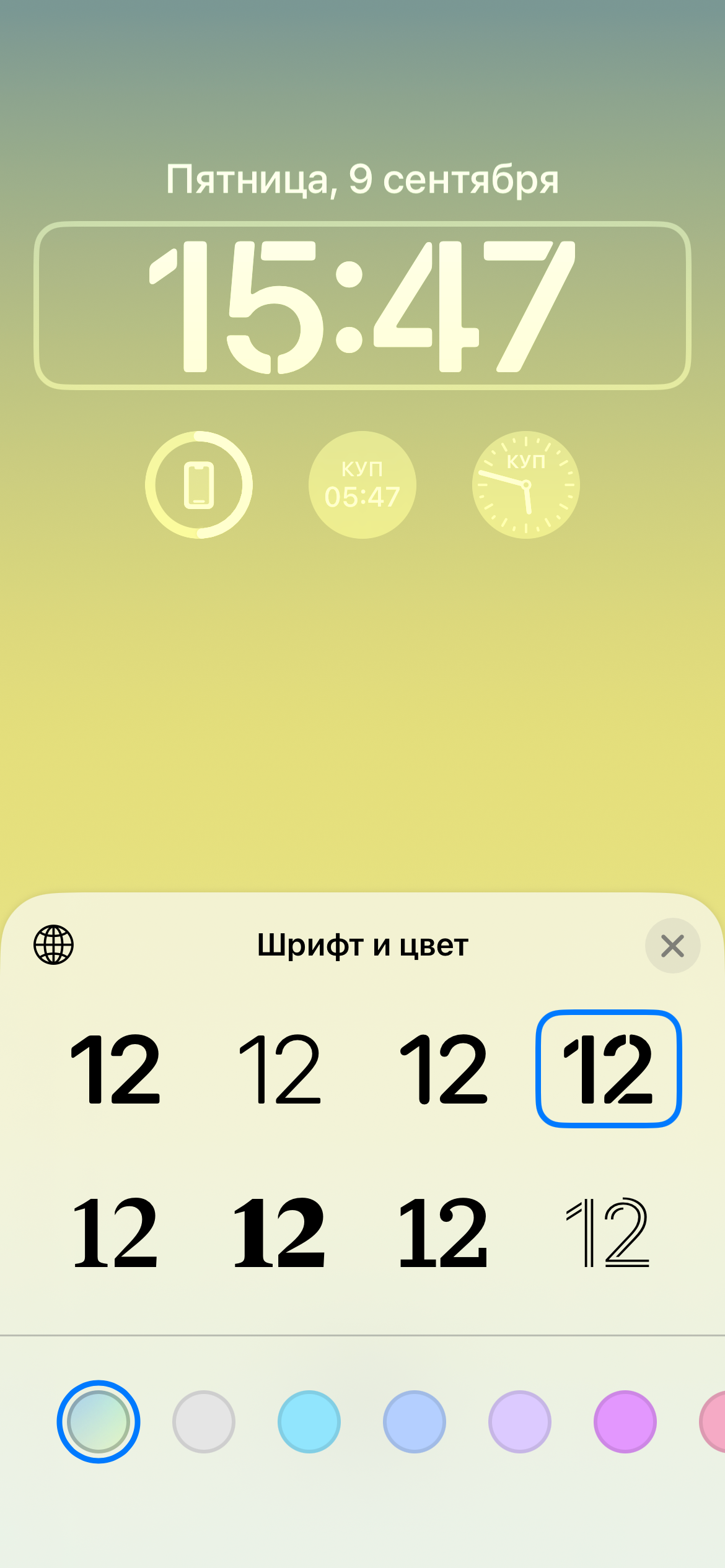
Task: Edit the date line Пятница, 9 сентября
Action: click(362, 180)
